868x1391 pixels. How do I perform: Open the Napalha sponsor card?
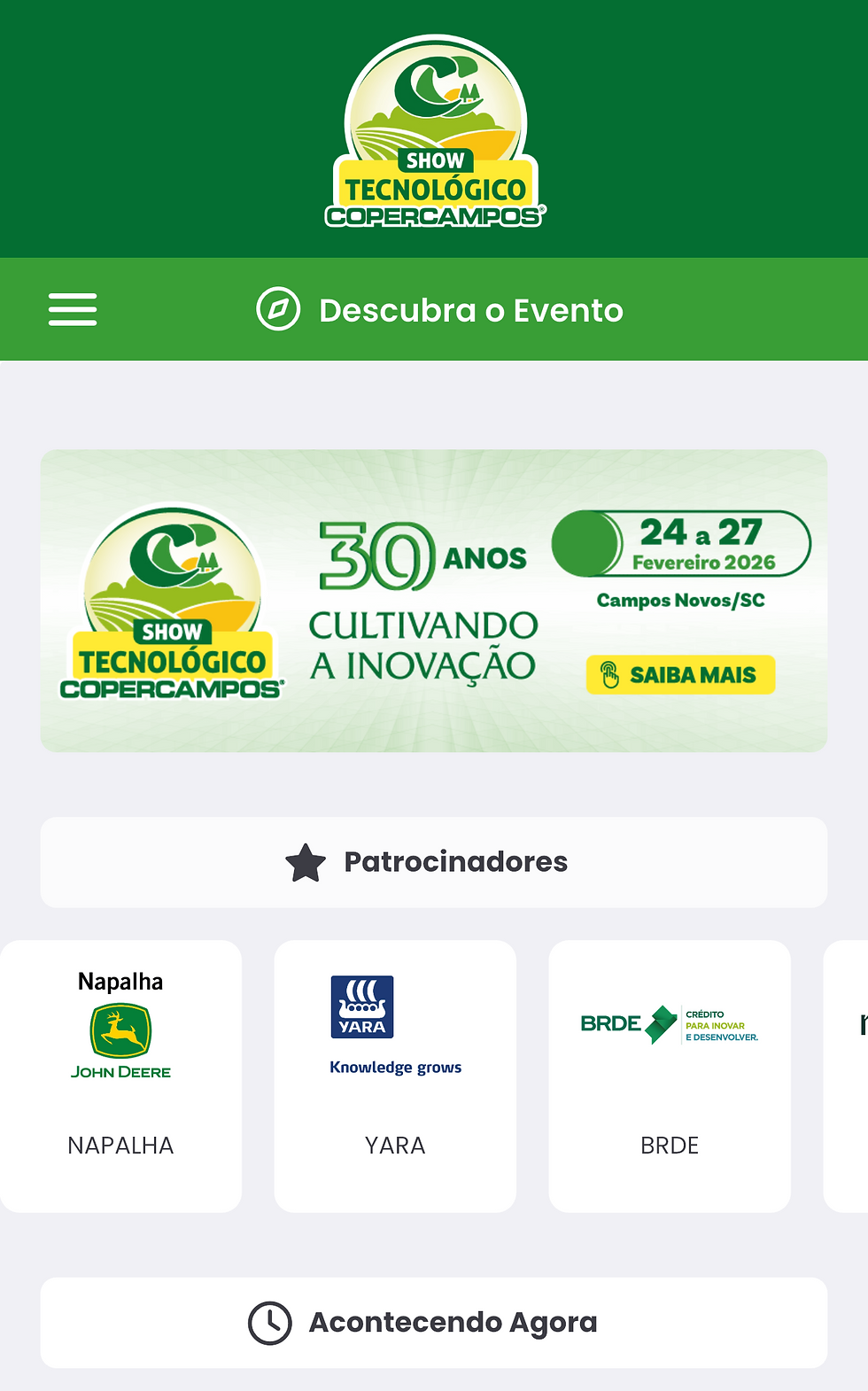(x=120, y=1076)
